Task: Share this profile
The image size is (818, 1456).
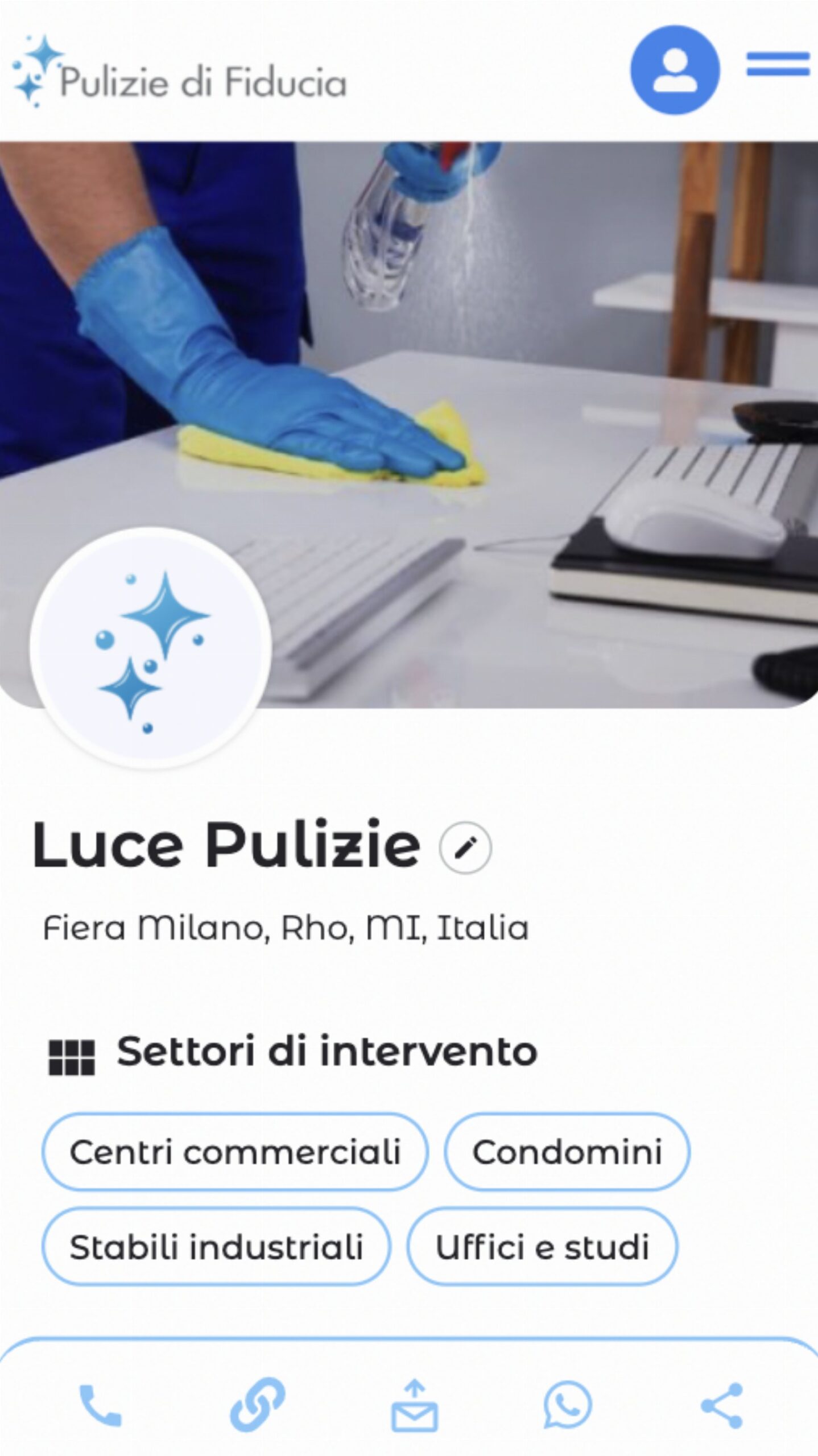Action: [x=722, y=1406]
